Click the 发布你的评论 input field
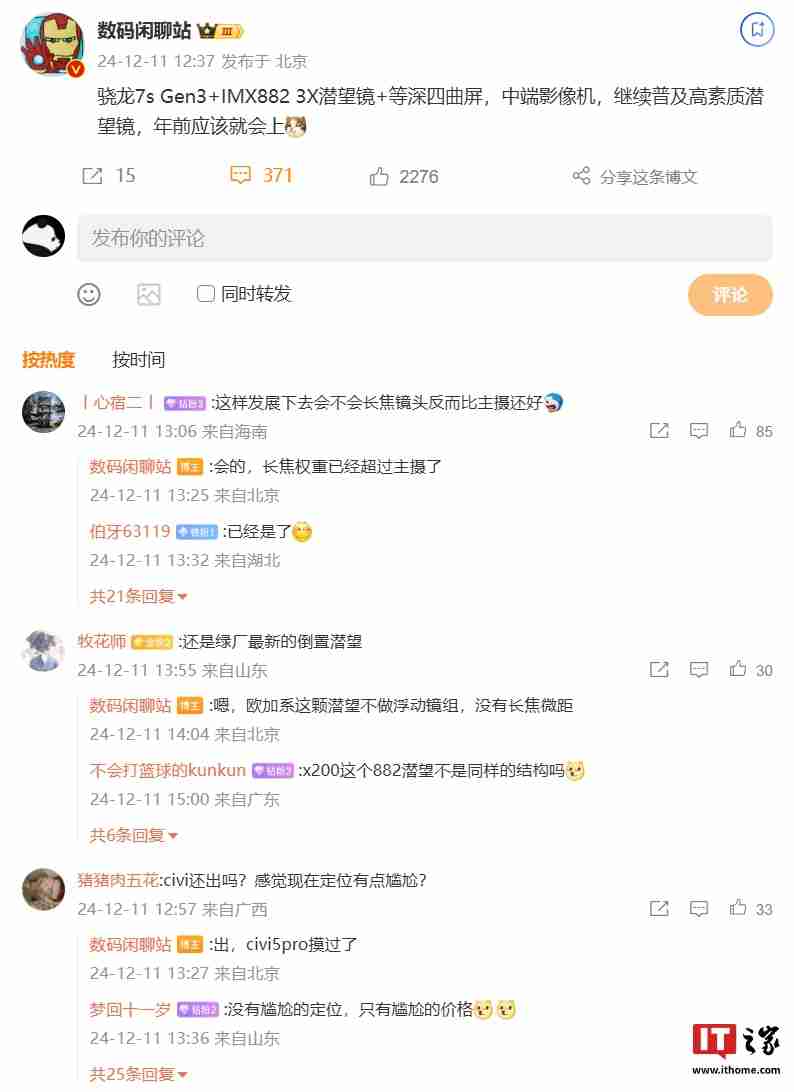 [x=300, y=237]
